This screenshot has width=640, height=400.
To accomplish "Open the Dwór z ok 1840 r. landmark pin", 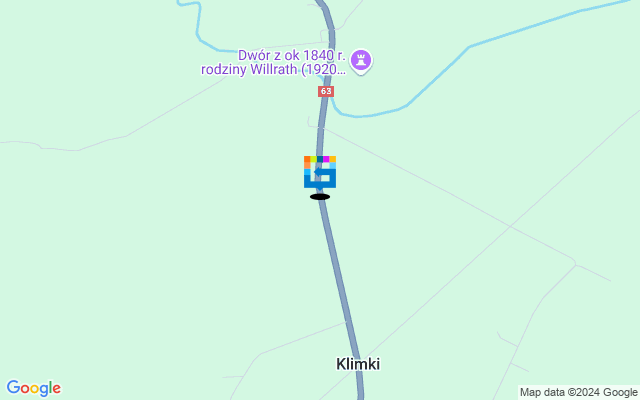I will pyautogui.click(x=362, y=61).
